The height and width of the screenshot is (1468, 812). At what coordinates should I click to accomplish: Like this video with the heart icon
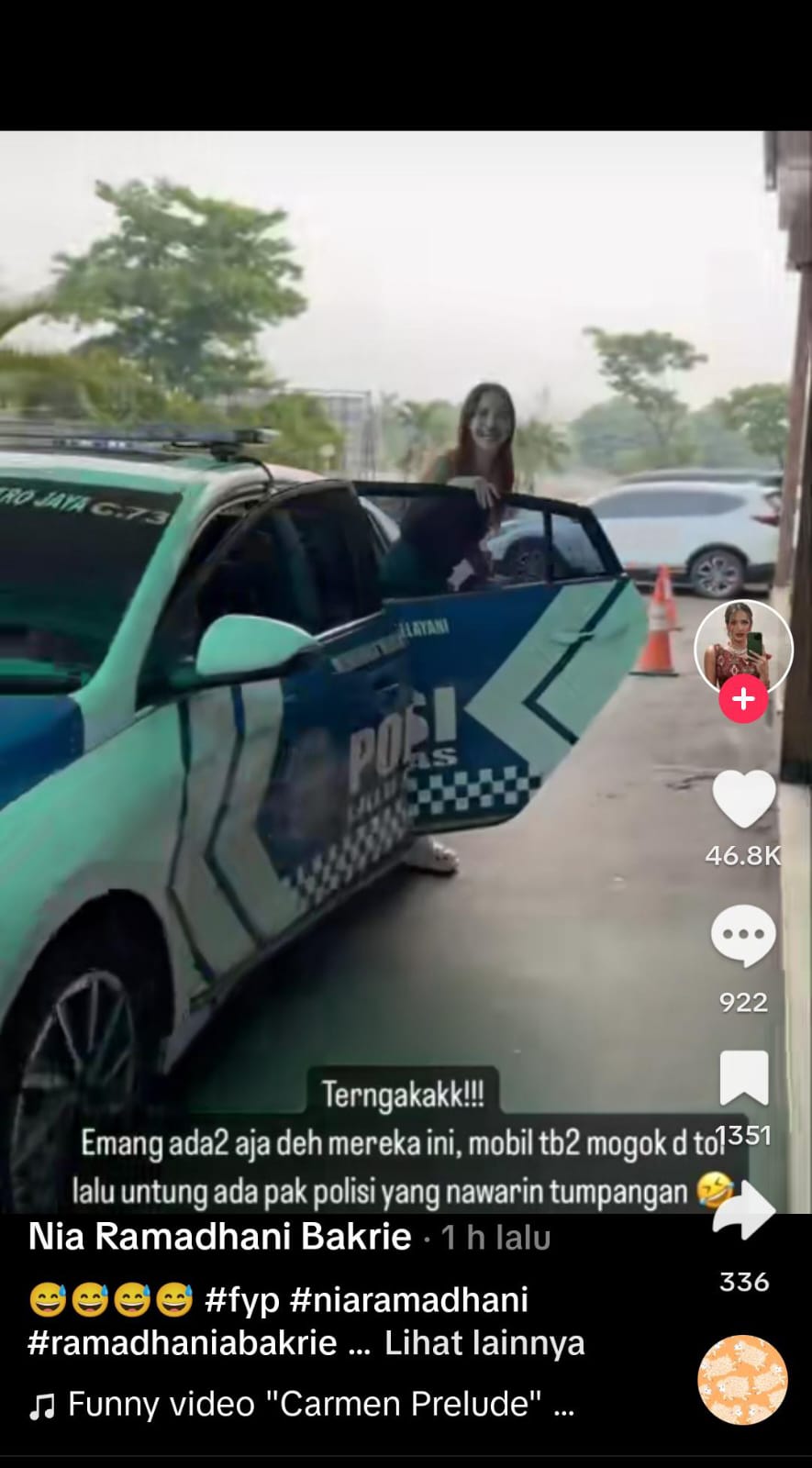tap(743, 800)
